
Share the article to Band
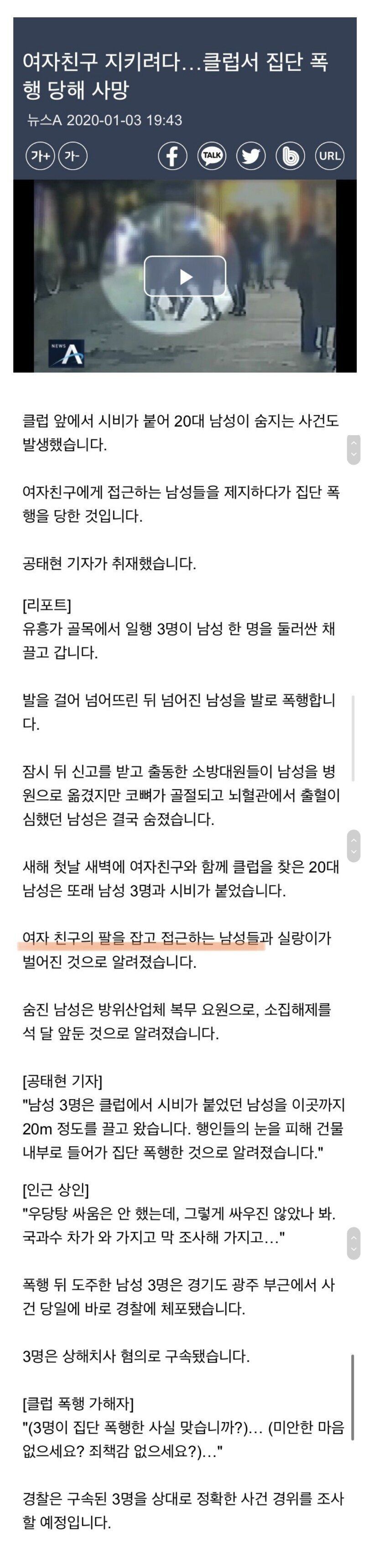click(290, 156)
